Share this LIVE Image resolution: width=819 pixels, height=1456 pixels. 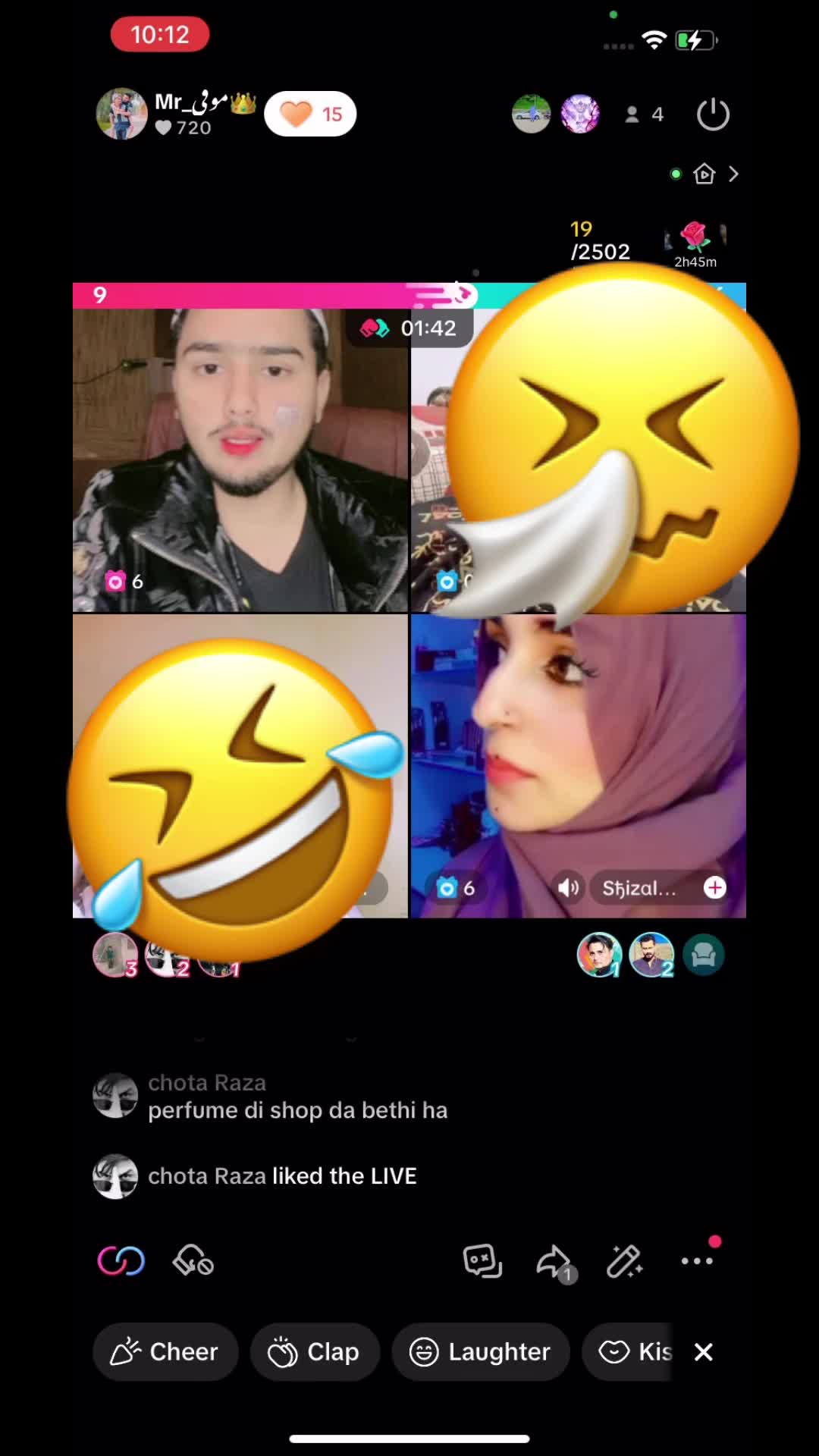(x=554, y=1261)
